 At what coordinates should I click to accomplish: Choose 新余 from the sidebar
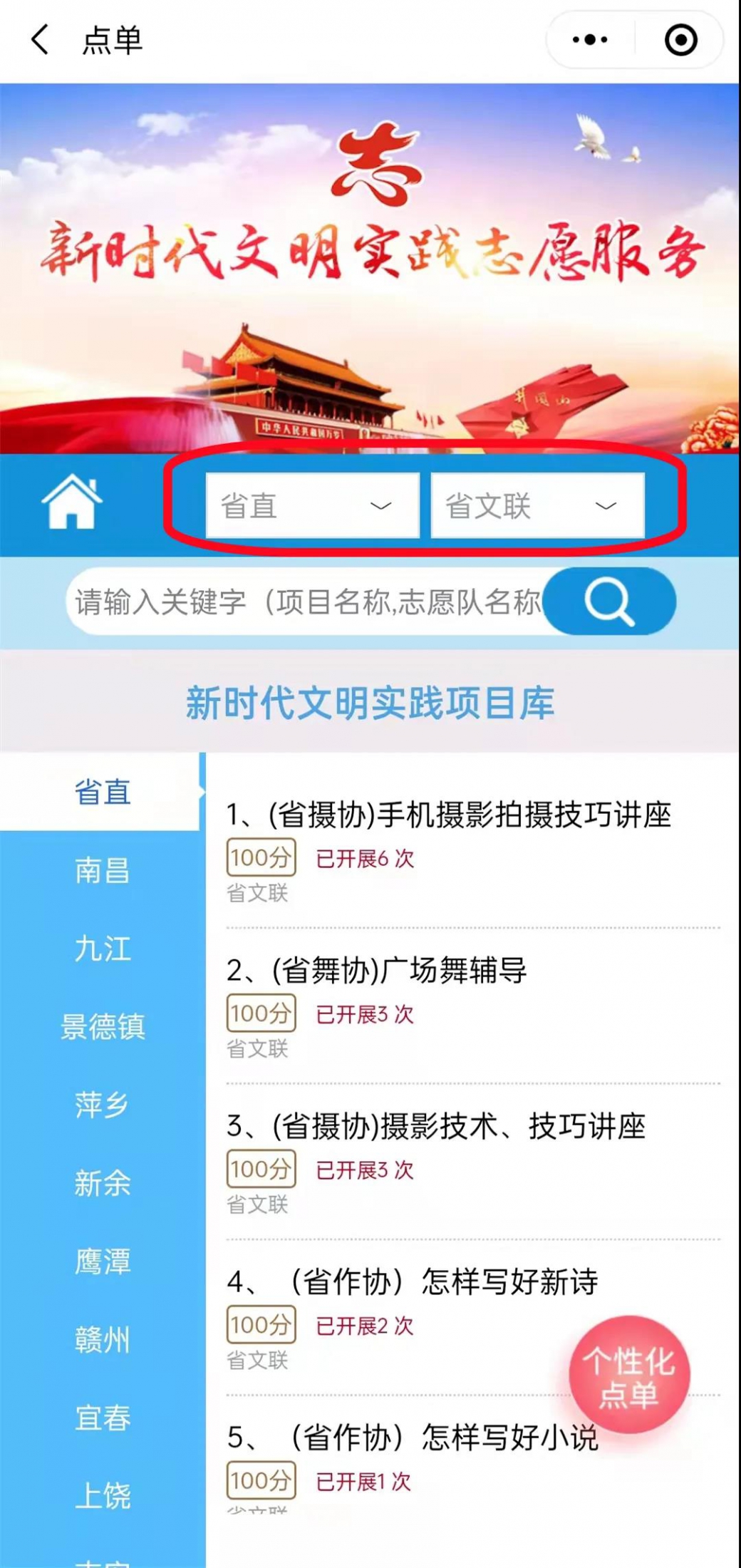tap(103, 1183)
